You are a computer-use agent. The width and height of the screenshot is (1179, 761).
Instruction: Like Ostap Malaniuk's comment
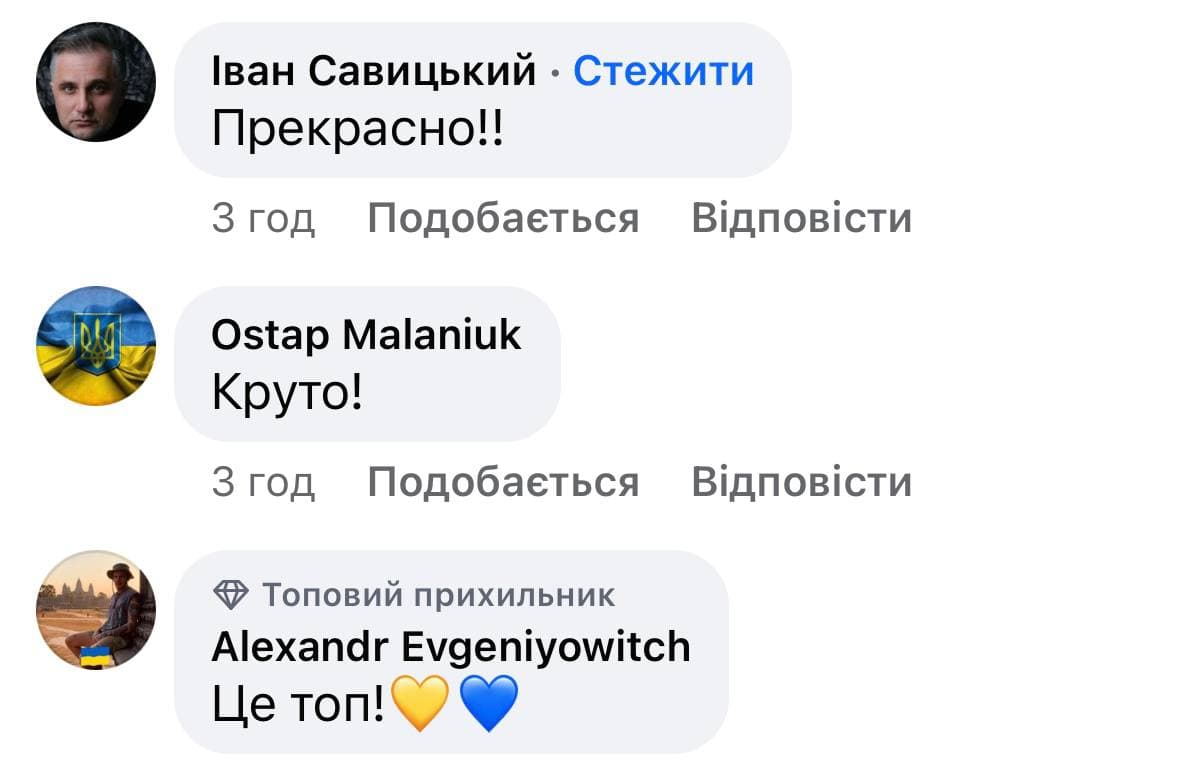502,482
